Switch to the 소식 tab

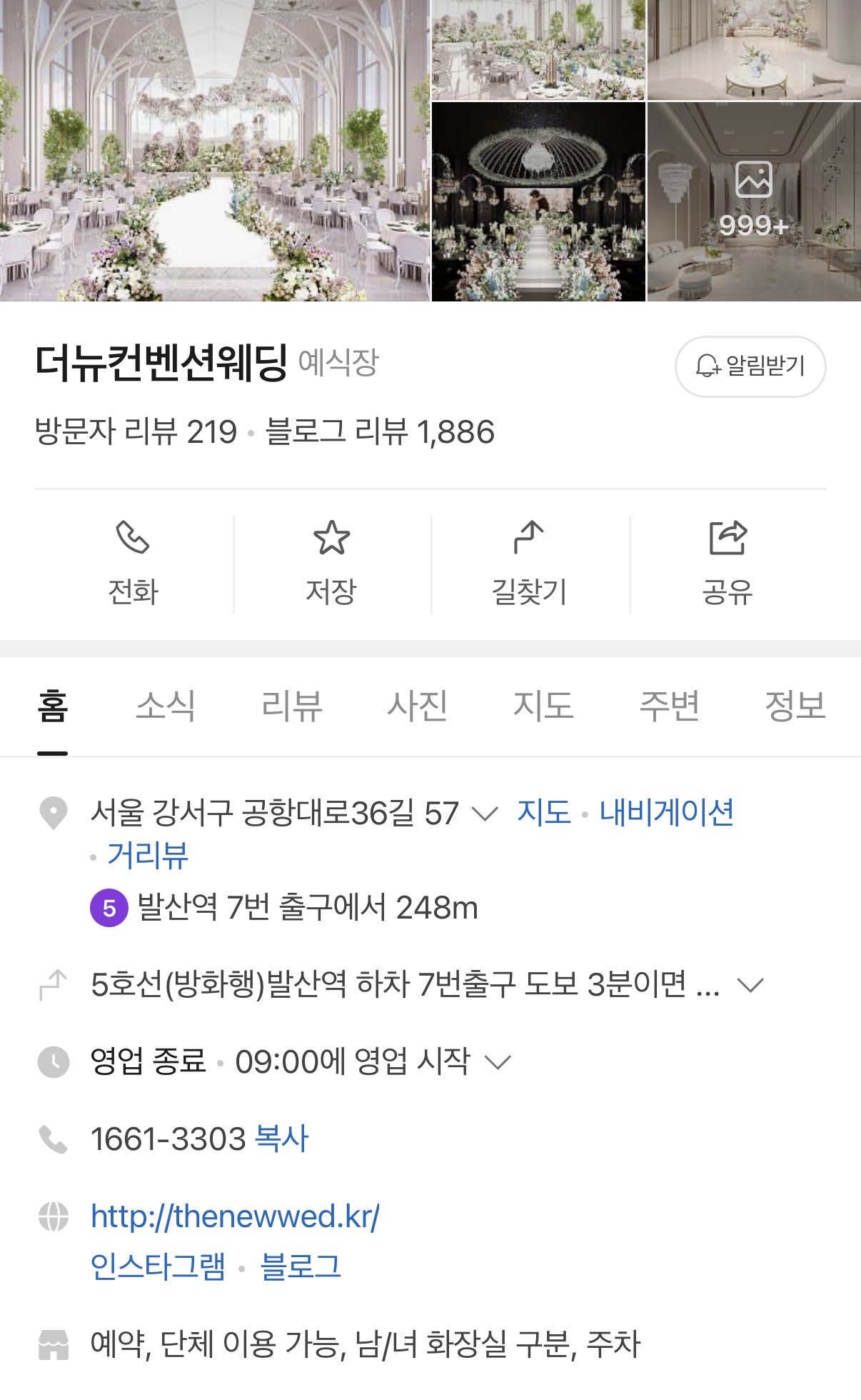165,706
